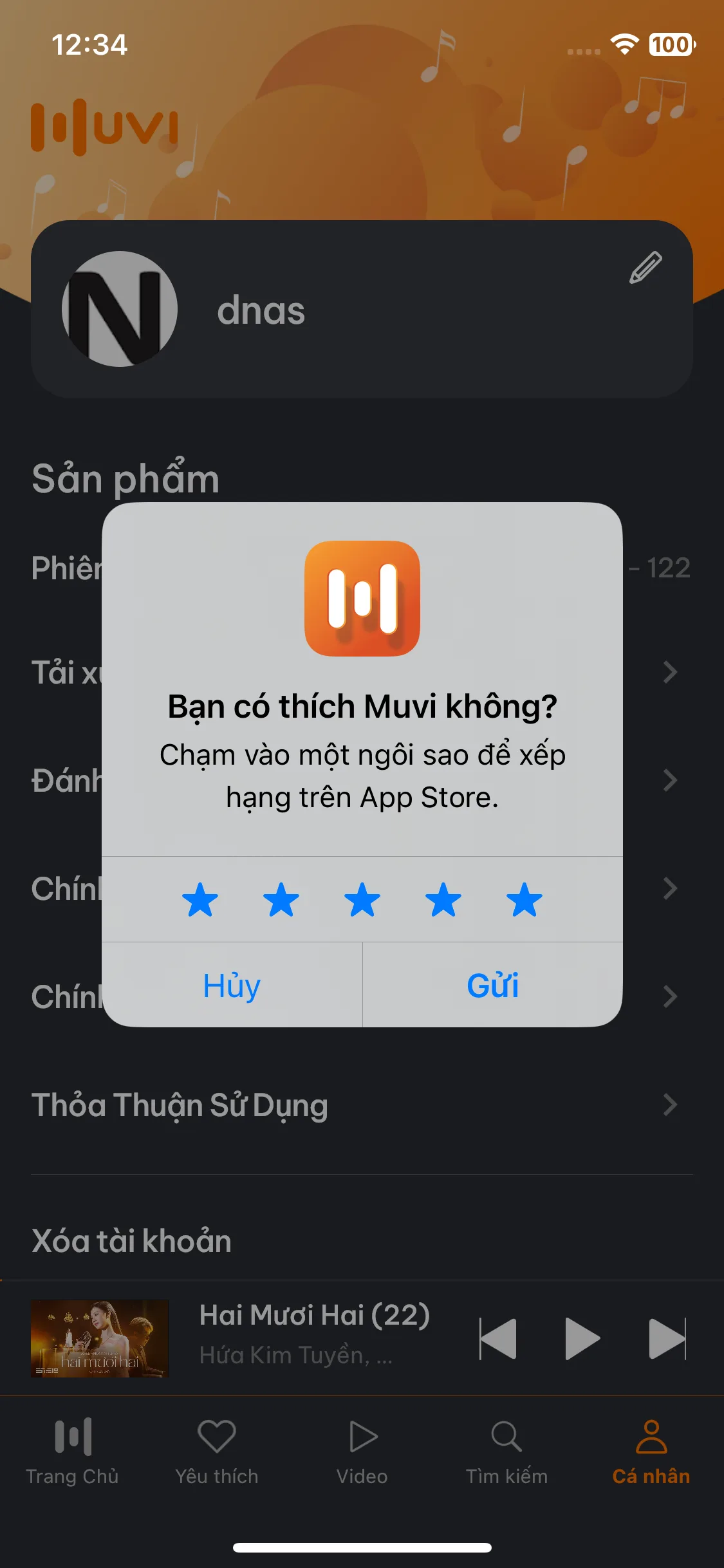The height and width of the screenshot is (1568, 724).
Task: Give Muvi a five-star rating
Action: pos(524,900)
